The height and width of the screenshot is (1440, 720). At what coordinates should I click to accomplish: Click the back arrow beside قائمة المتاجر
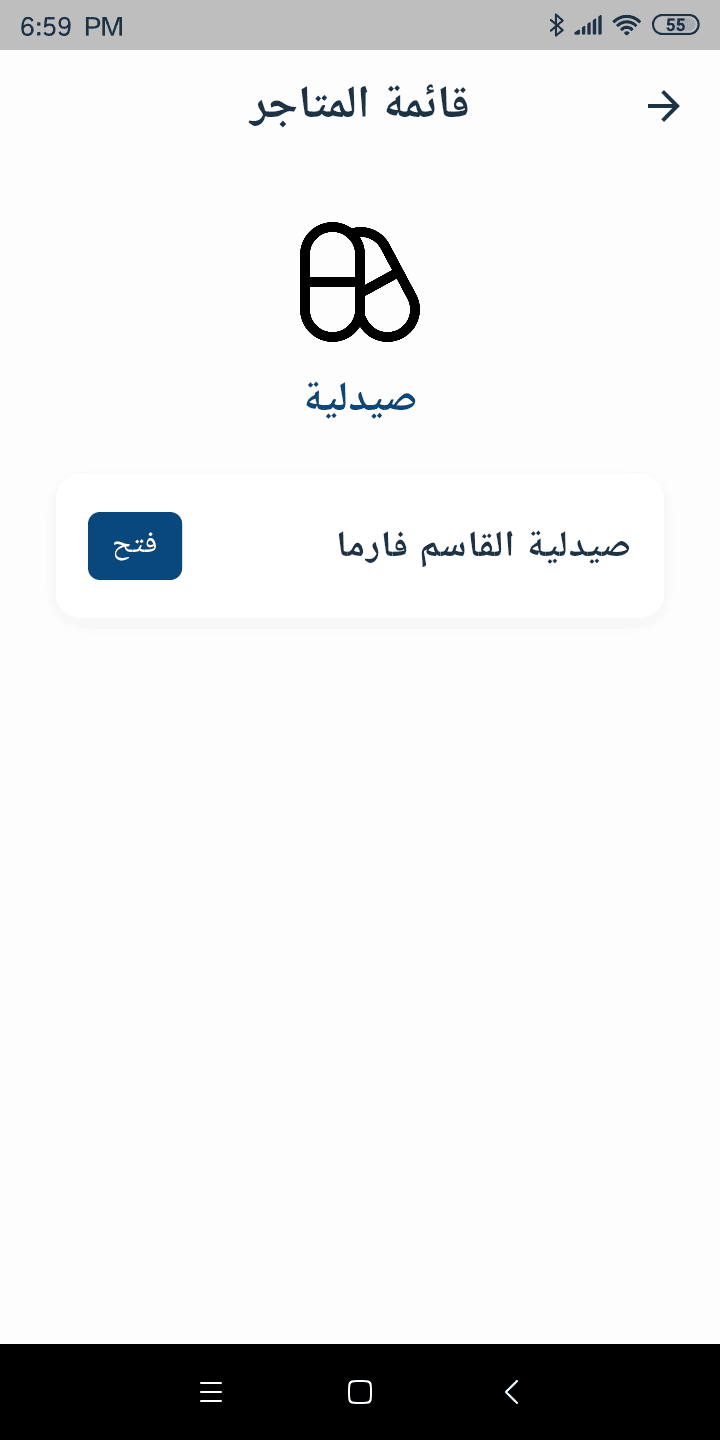coord(663,105)
